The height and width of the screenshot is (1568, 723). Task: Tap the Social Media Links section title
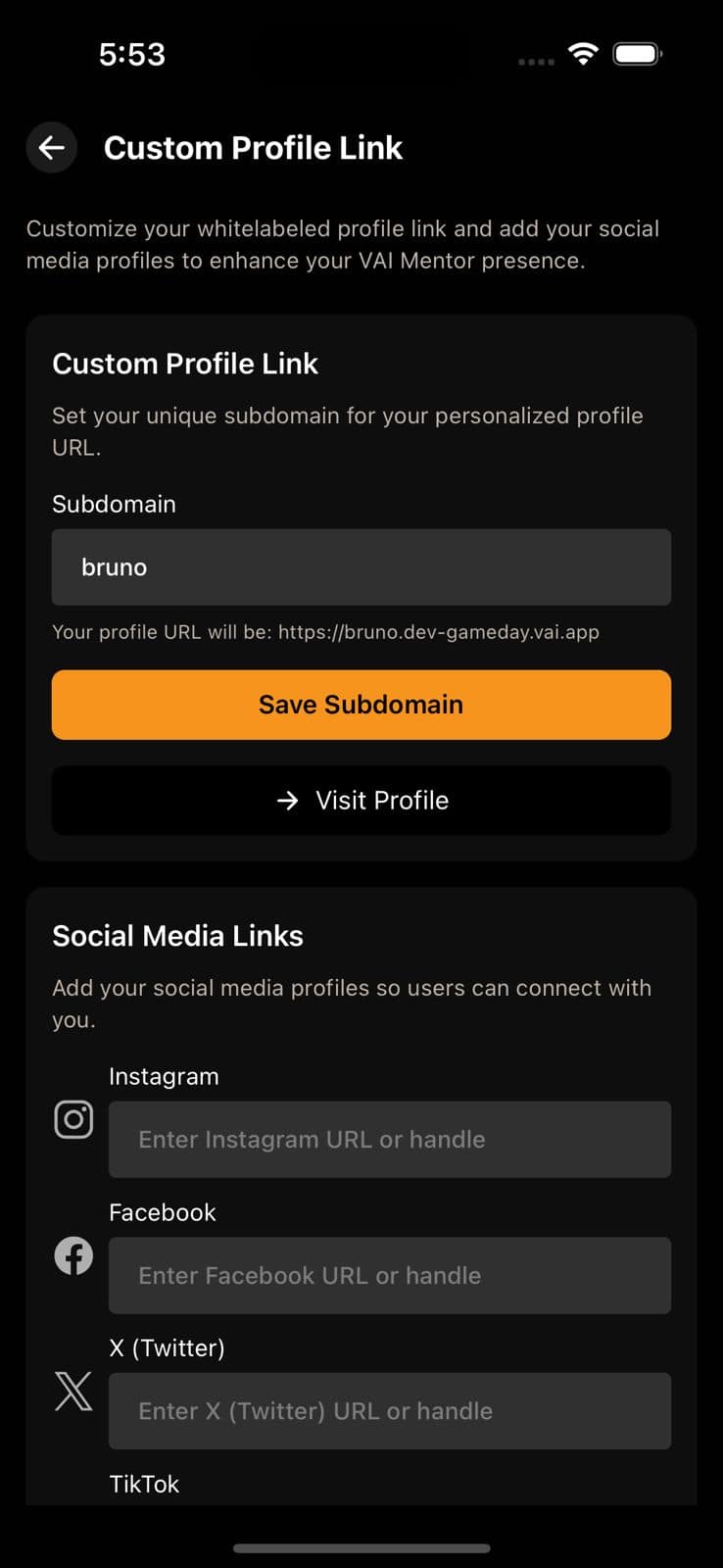[x=177, y=935]
